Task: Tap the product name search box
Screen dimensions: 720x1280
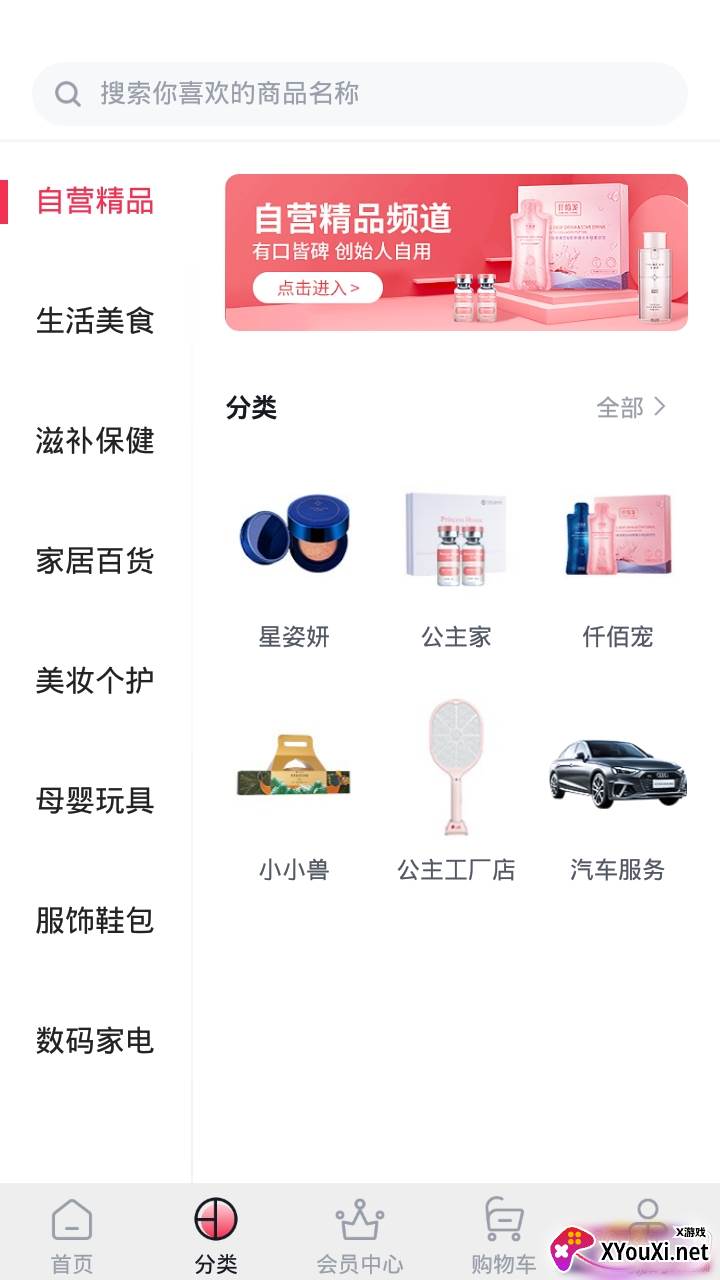Action: click(x=360, y=94)
